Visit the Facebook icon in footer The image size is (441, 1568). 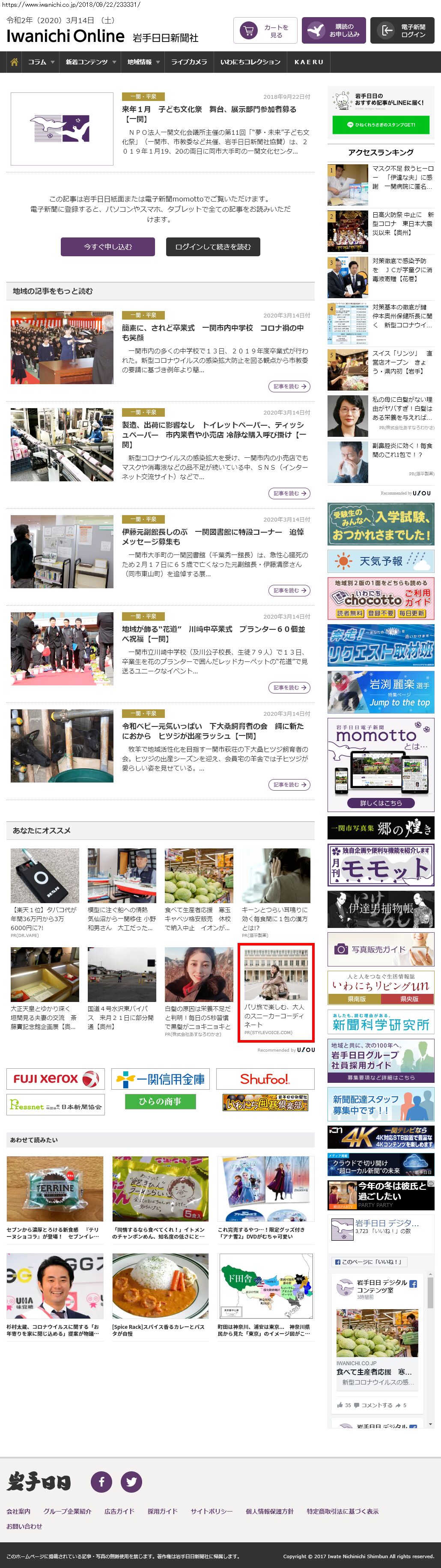point(101,1482)
